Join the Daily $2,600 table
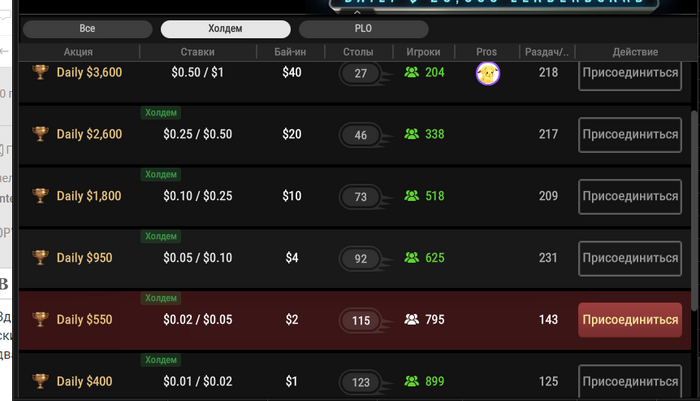Image resolution: width=700 pixels, height=401 pixels. [630, 134]
